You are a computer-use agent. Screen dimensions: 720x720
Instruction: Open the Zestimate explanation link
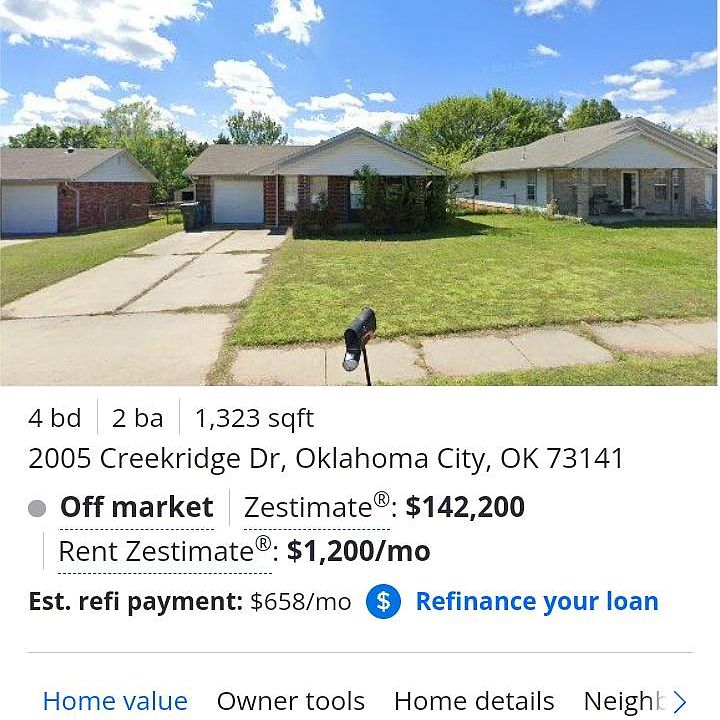pos(316,507)
